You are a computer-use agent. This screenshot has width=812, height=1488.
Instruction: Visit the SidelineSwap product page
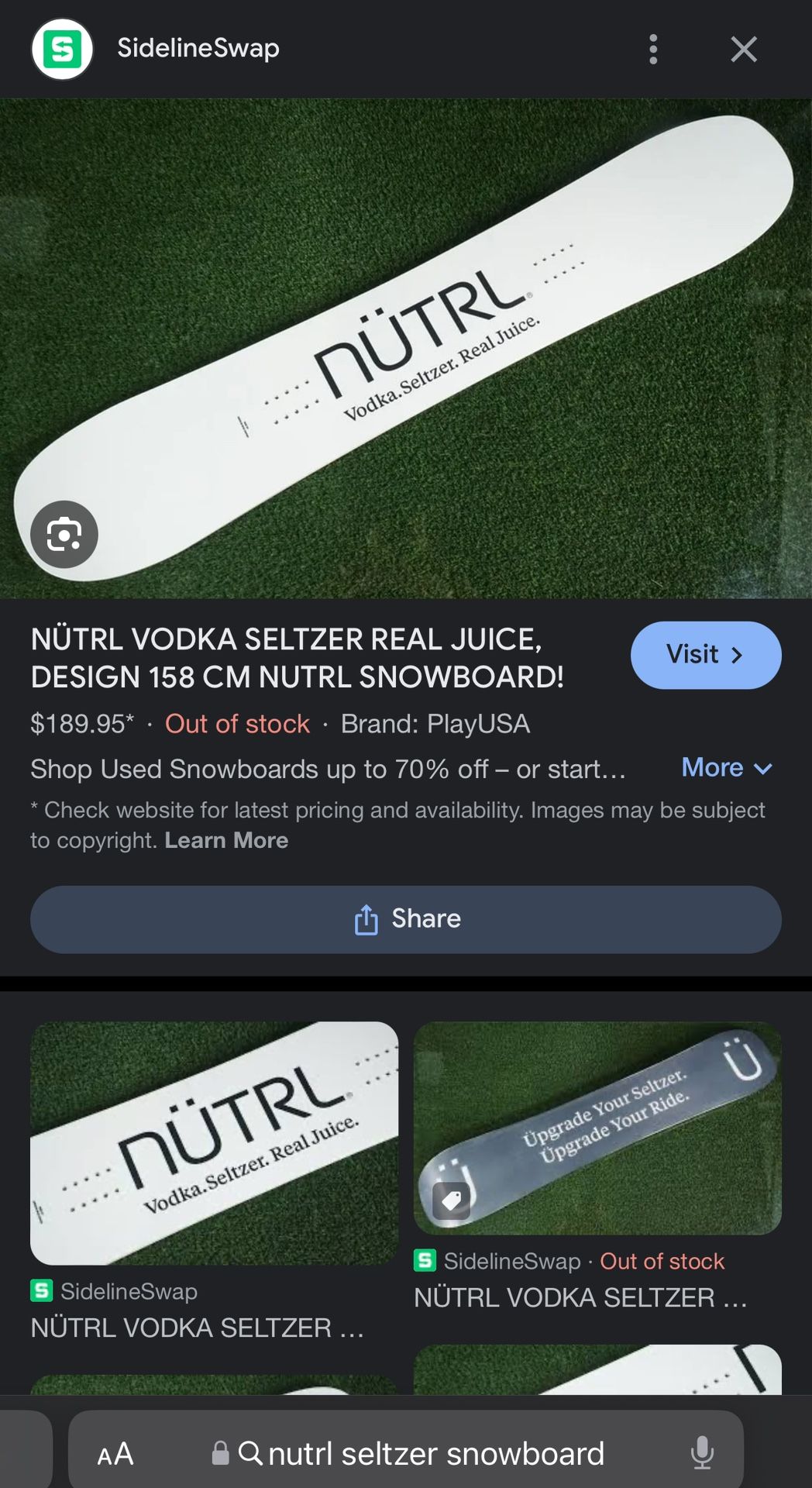coord(705,655)
